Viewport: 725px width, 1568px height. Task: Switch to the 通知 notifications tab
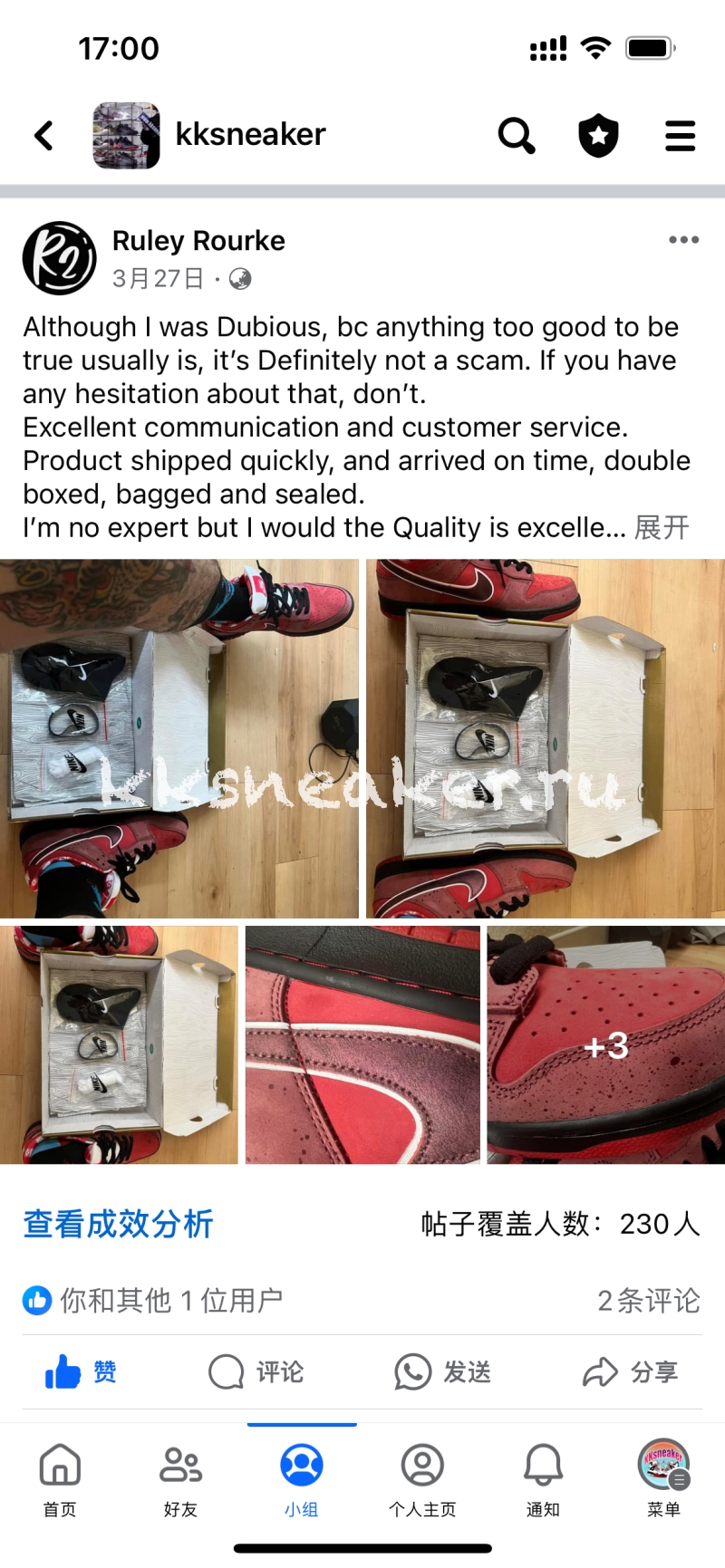coord(543,1478)
